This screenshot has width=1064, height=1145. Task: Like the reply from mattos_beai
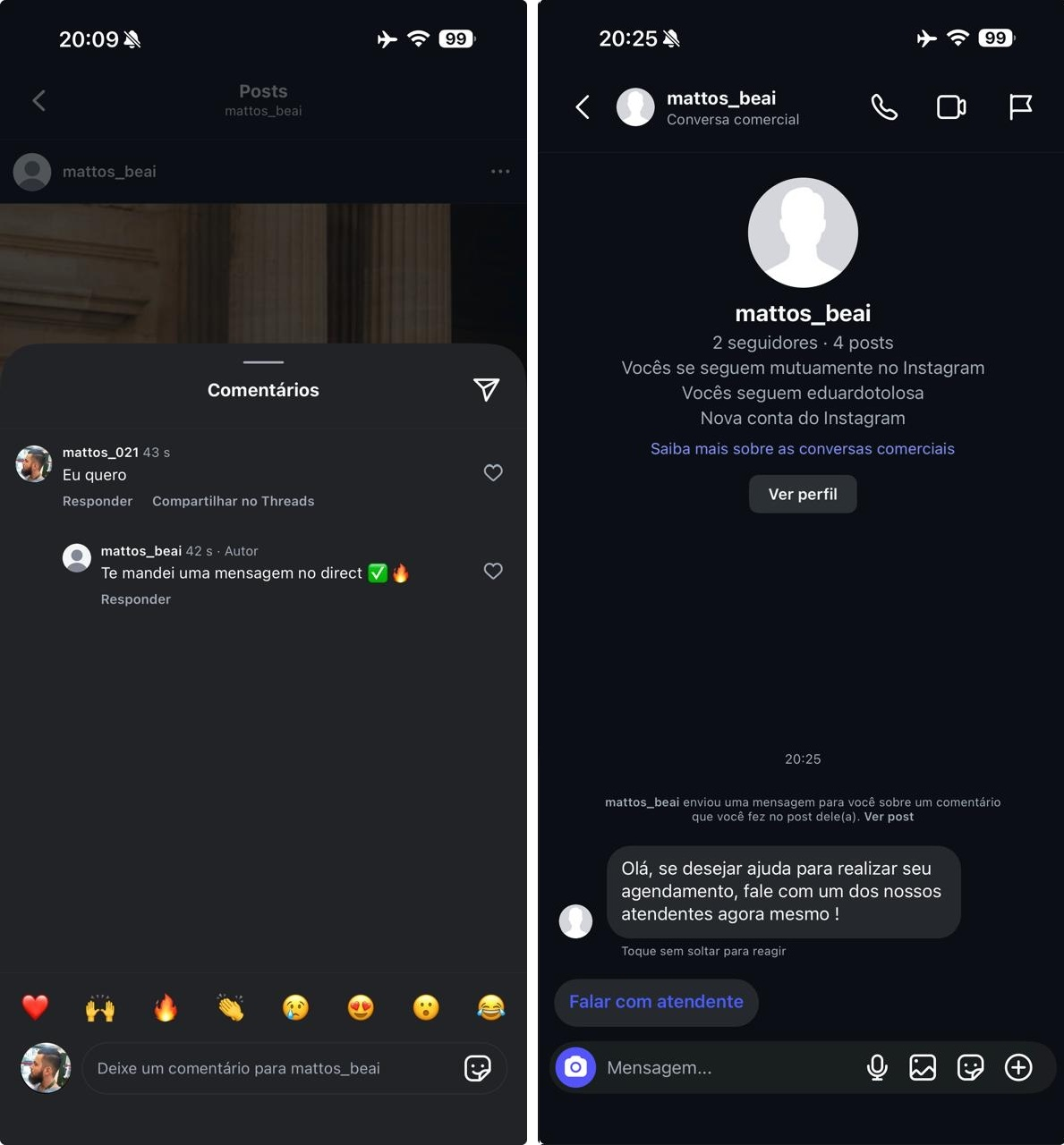pyautogui.click(x=493, y=571)
